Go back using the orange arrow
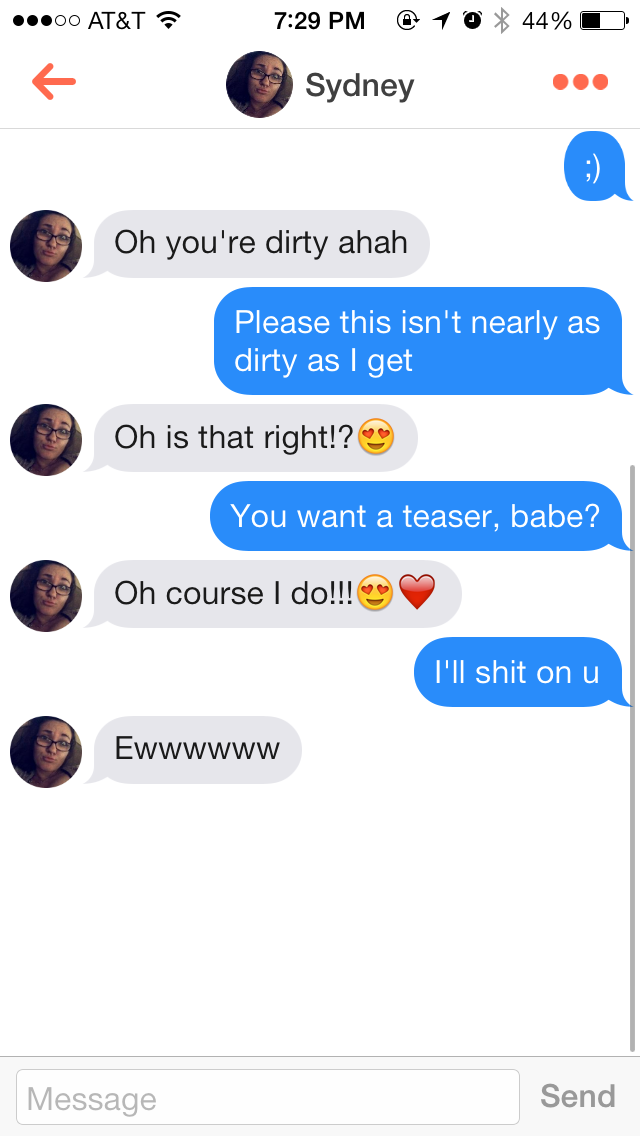The image size is (640, 1136). 54,83
